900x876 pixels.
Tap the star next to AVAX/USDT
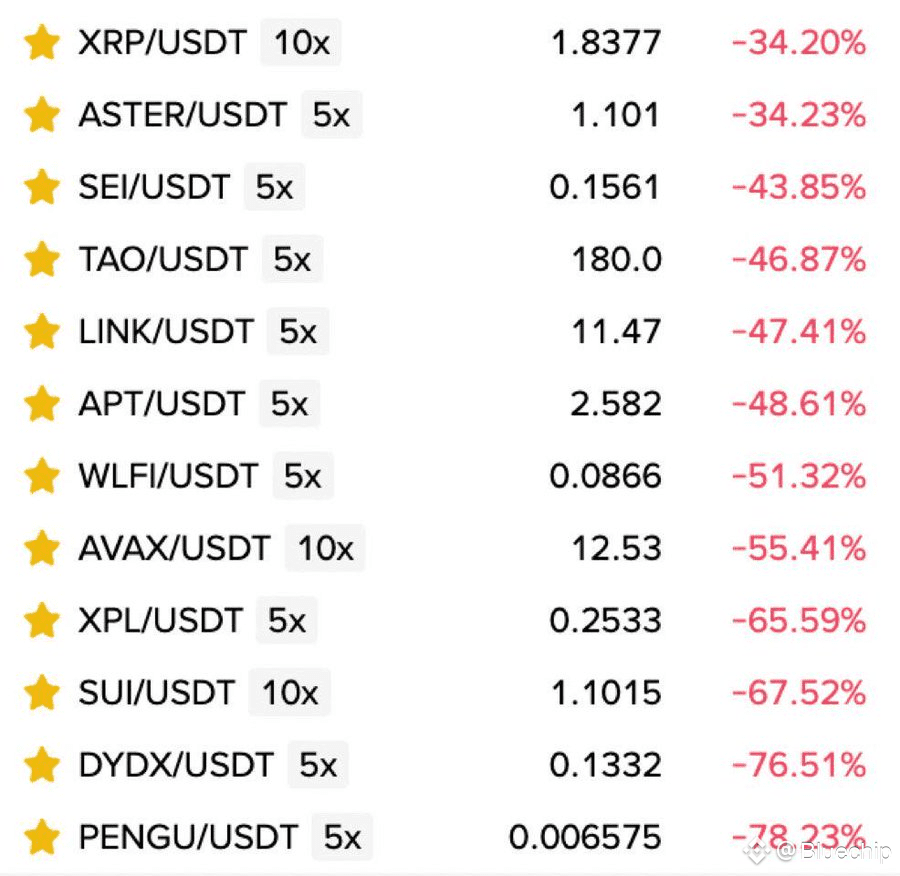pos(42,548)
